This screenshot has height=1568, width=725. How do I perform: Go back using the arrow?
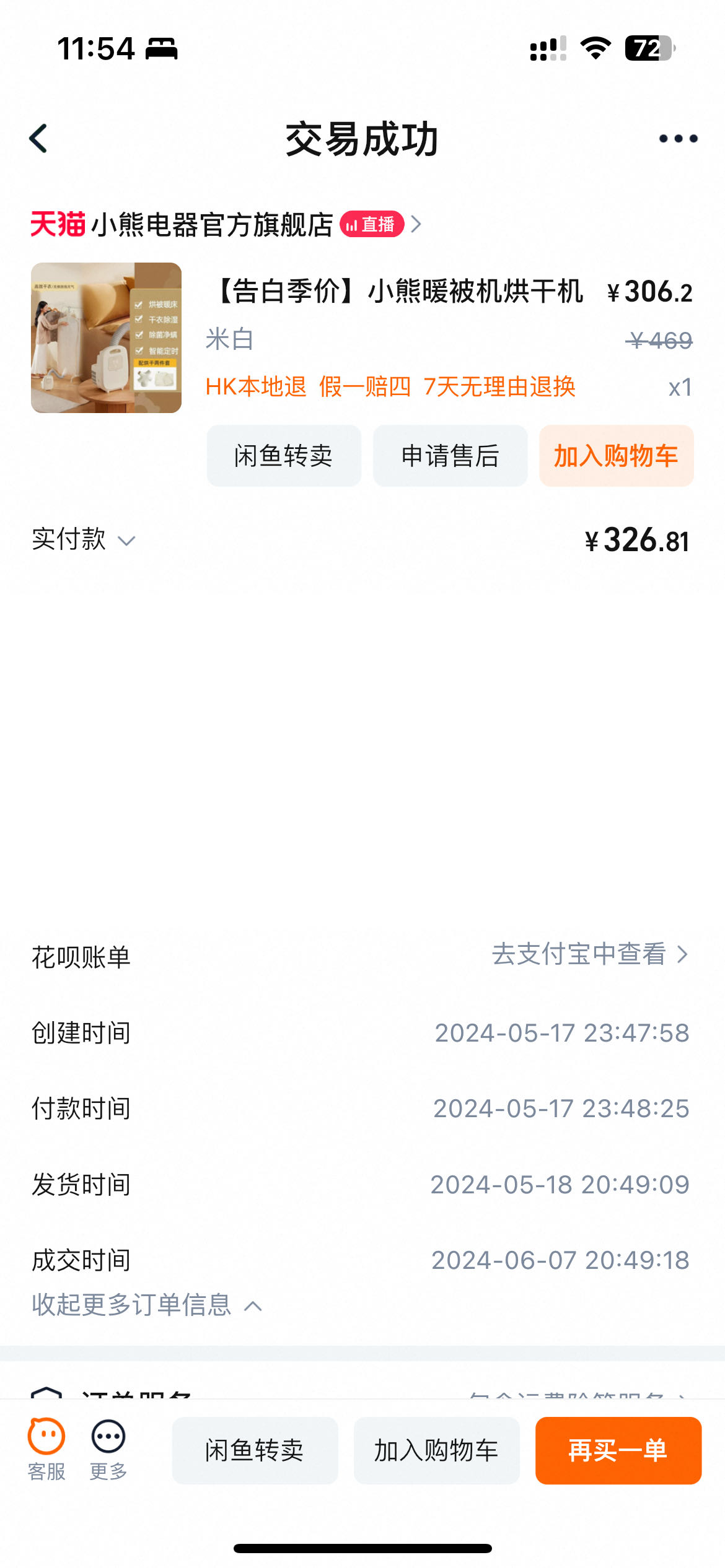[38, 139]
